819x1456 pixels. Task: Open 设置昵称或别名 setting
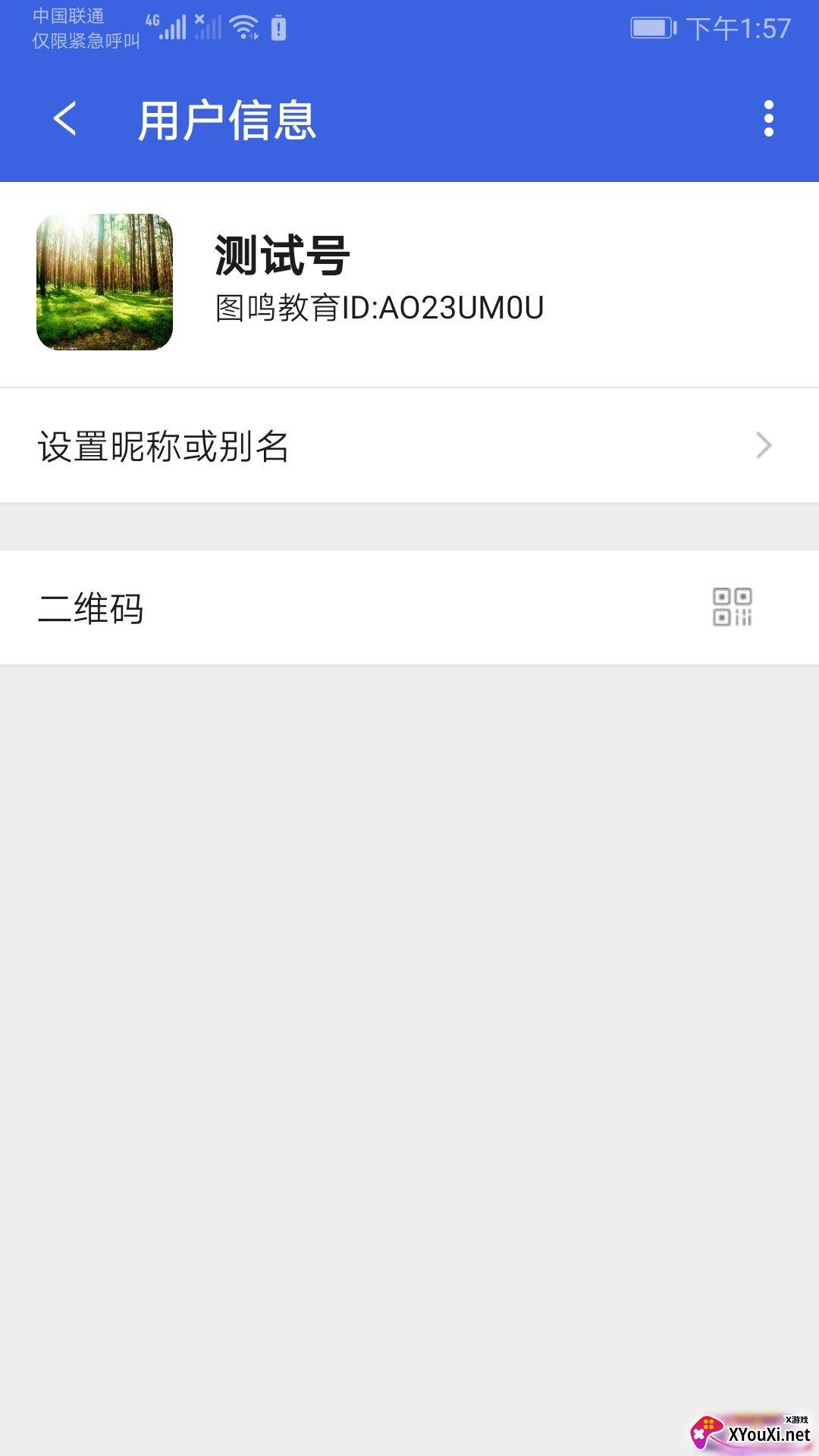tap(409, 446)
